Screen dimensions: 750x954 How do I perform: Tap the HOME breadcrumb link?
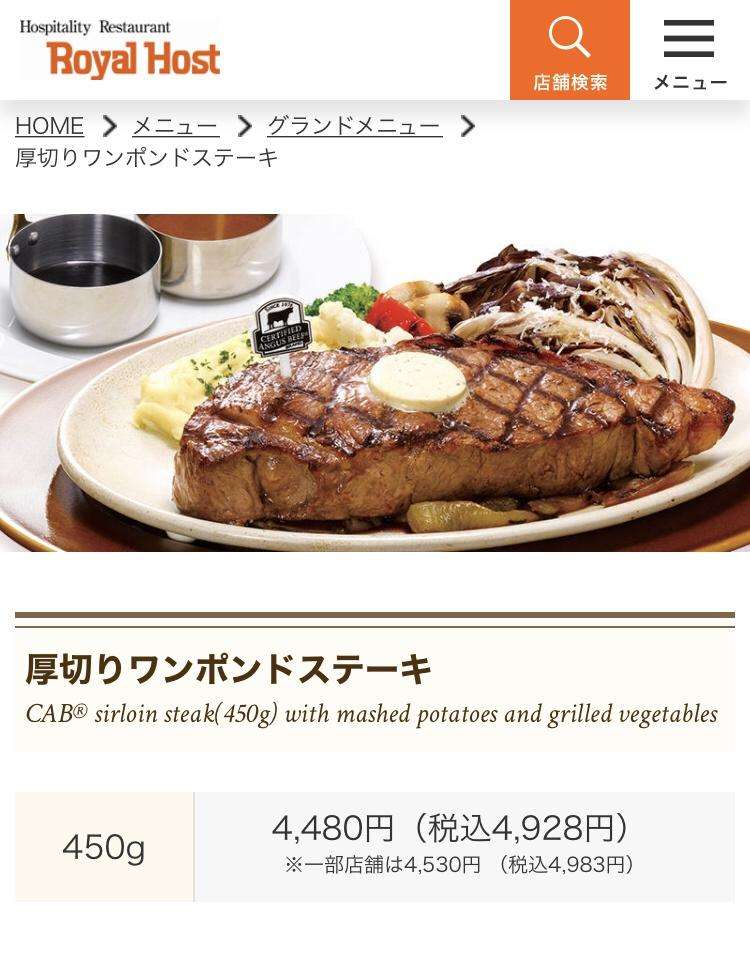(x=50, y=126)
